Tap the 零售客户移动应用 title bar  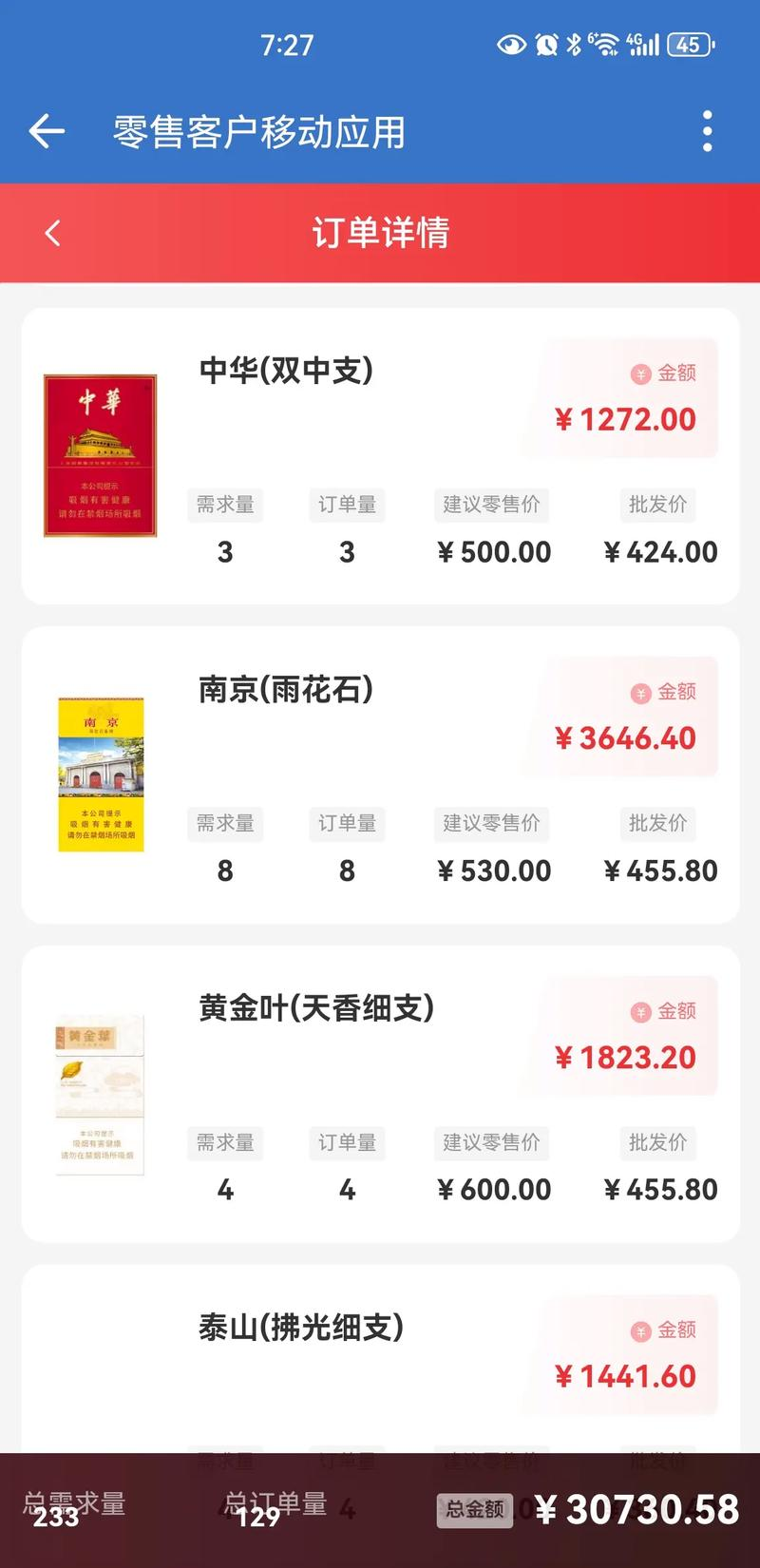[x=259, y=133]
